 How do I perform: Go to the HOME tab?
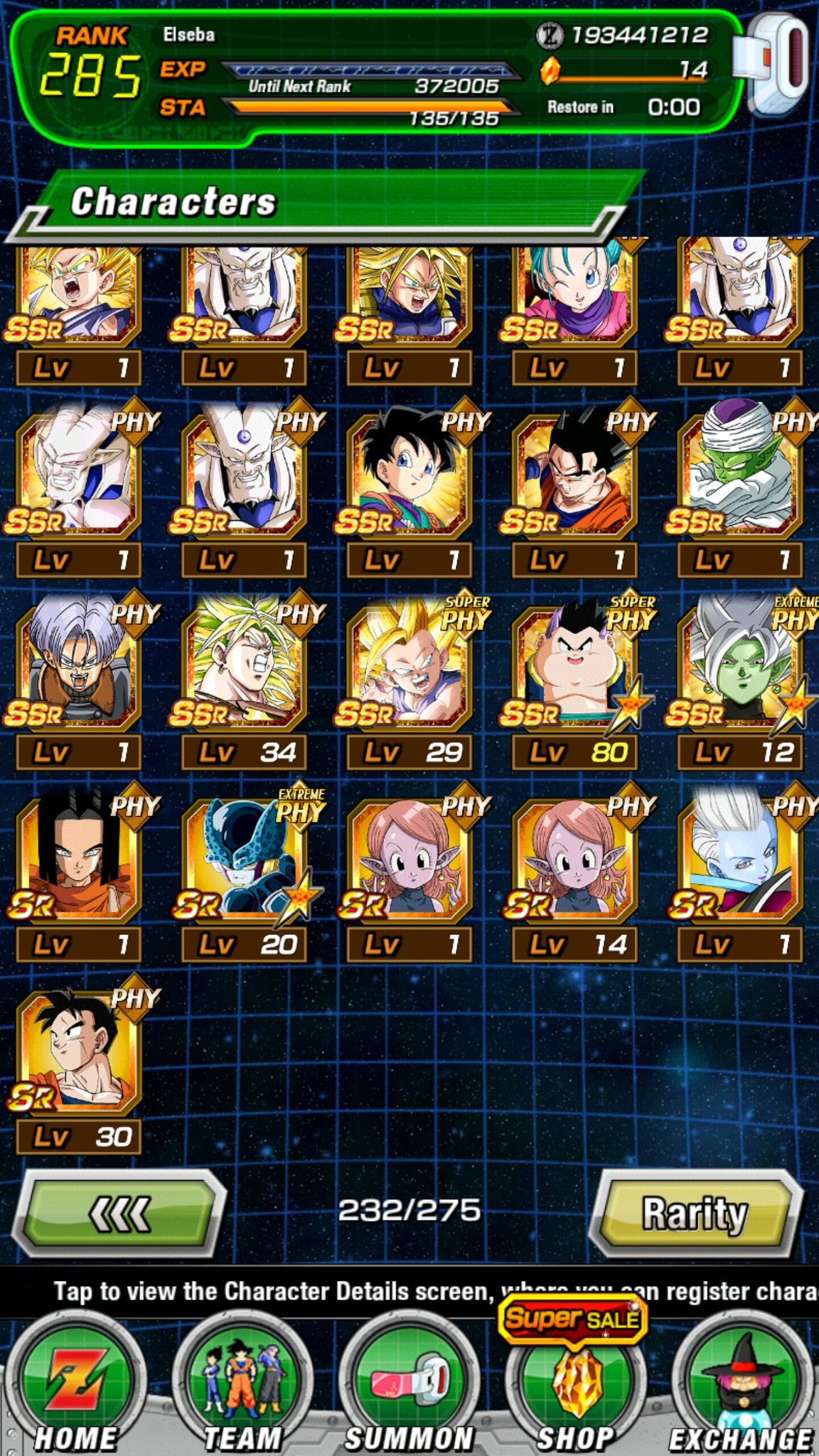point(77,1385)
